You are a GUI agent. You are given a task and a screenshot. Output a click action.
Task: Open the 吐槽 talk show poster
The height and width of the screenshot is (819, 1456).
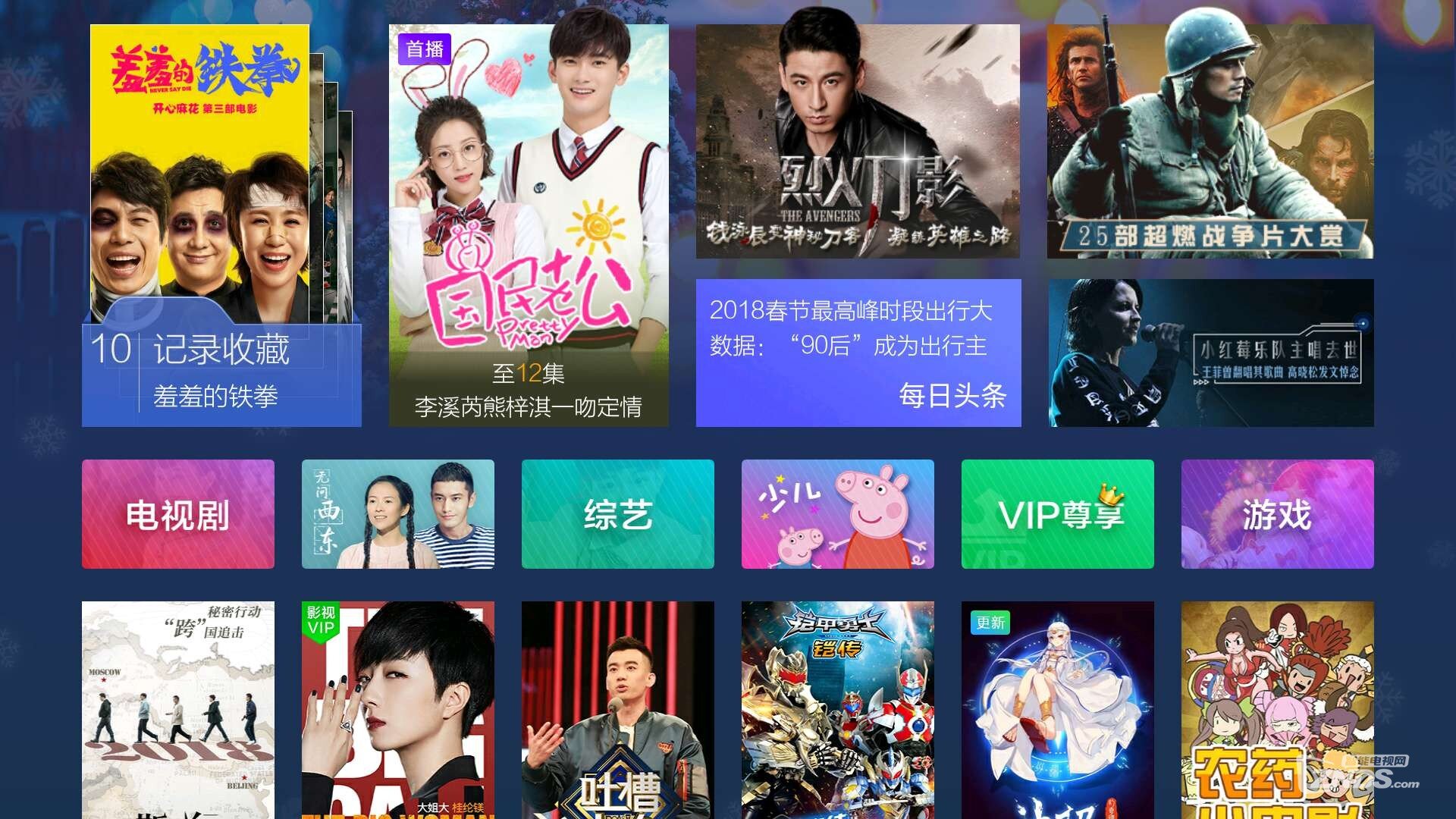click(618, 709)
